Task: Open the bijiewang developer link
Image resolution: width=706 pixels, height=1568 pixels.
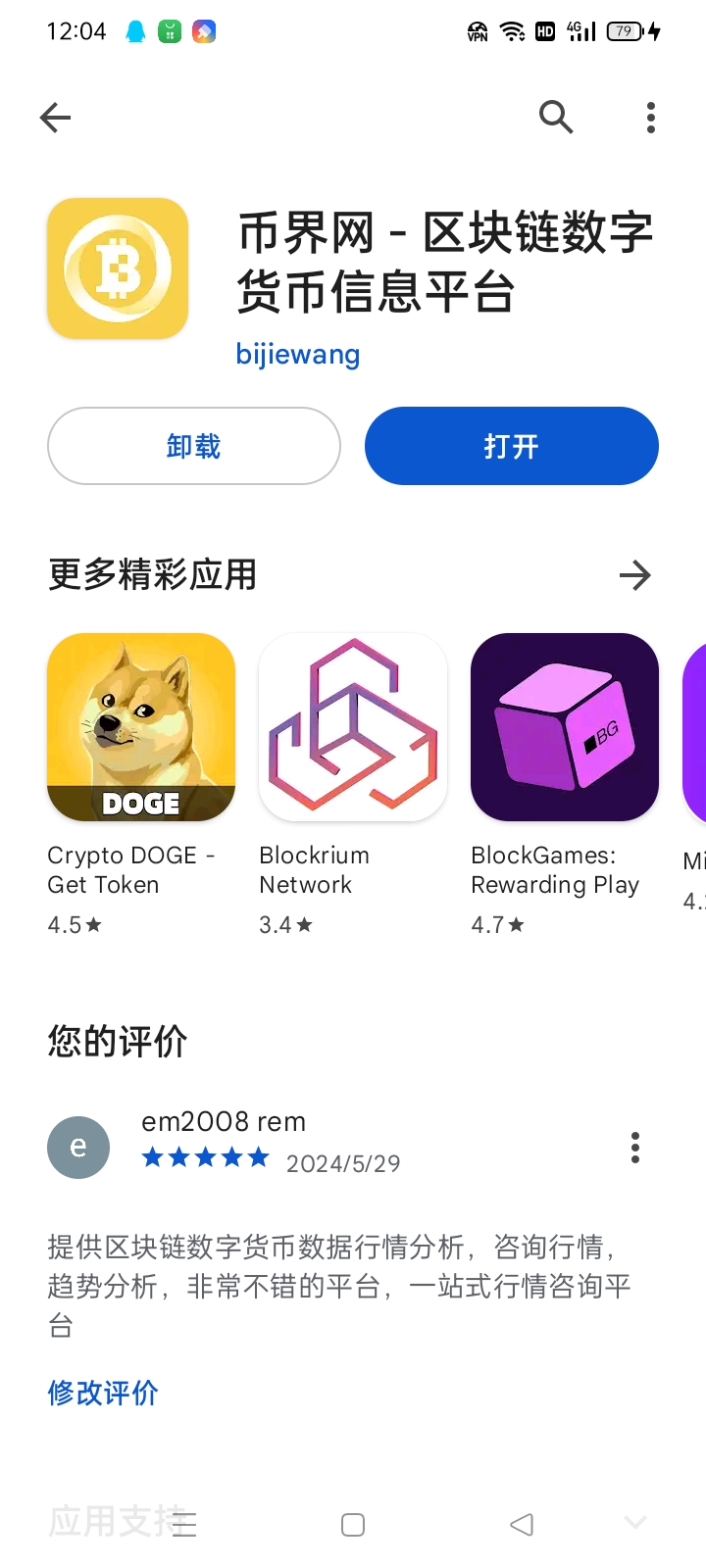Action: coord(298,354)
